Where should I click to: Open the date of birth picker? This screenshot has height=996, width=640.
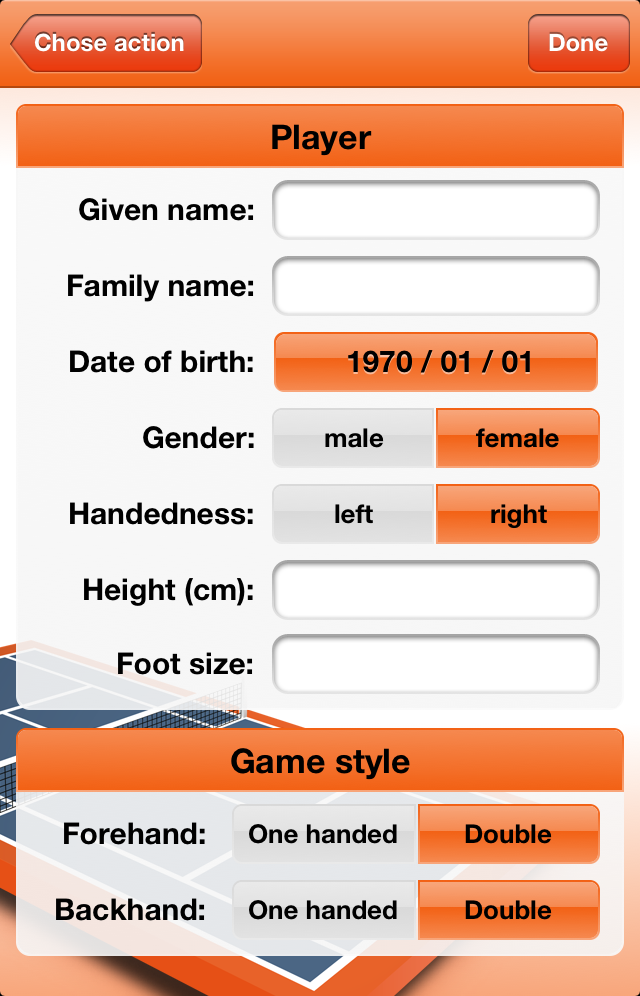436,362
